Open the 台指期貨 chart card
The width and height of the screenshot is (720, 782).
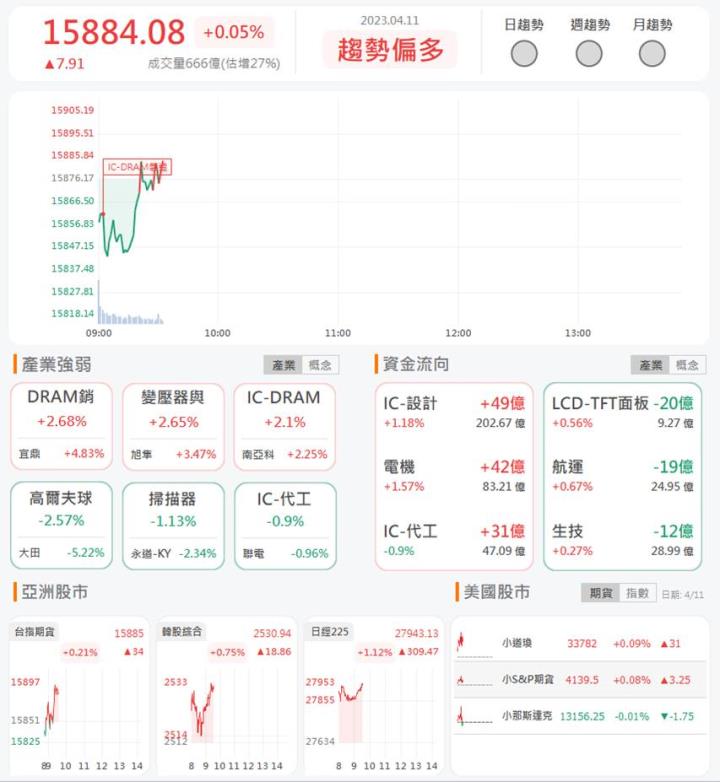[x=79, y=695]
